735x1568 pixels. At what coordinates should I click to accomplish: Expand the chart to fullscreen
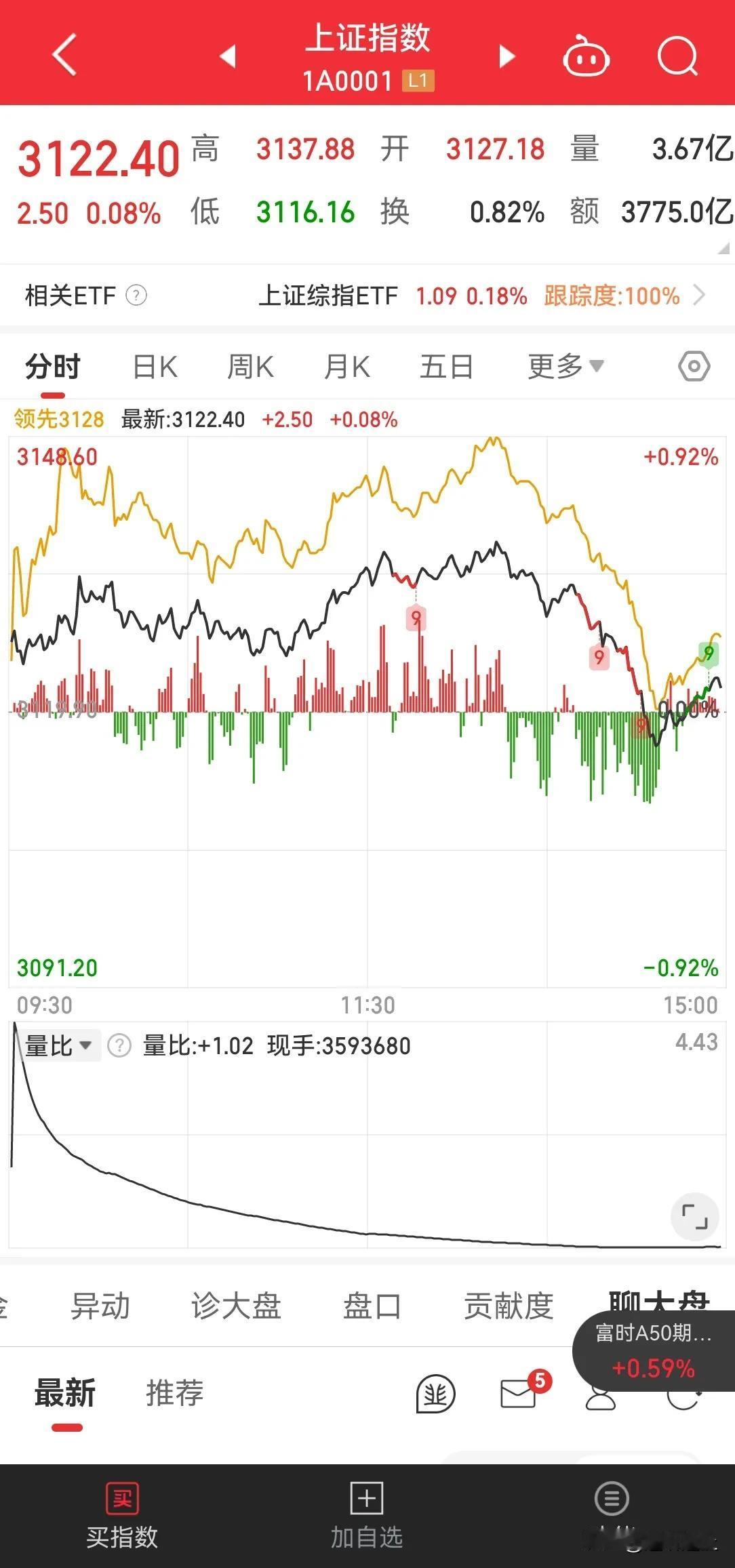[x=694, y=1217]
